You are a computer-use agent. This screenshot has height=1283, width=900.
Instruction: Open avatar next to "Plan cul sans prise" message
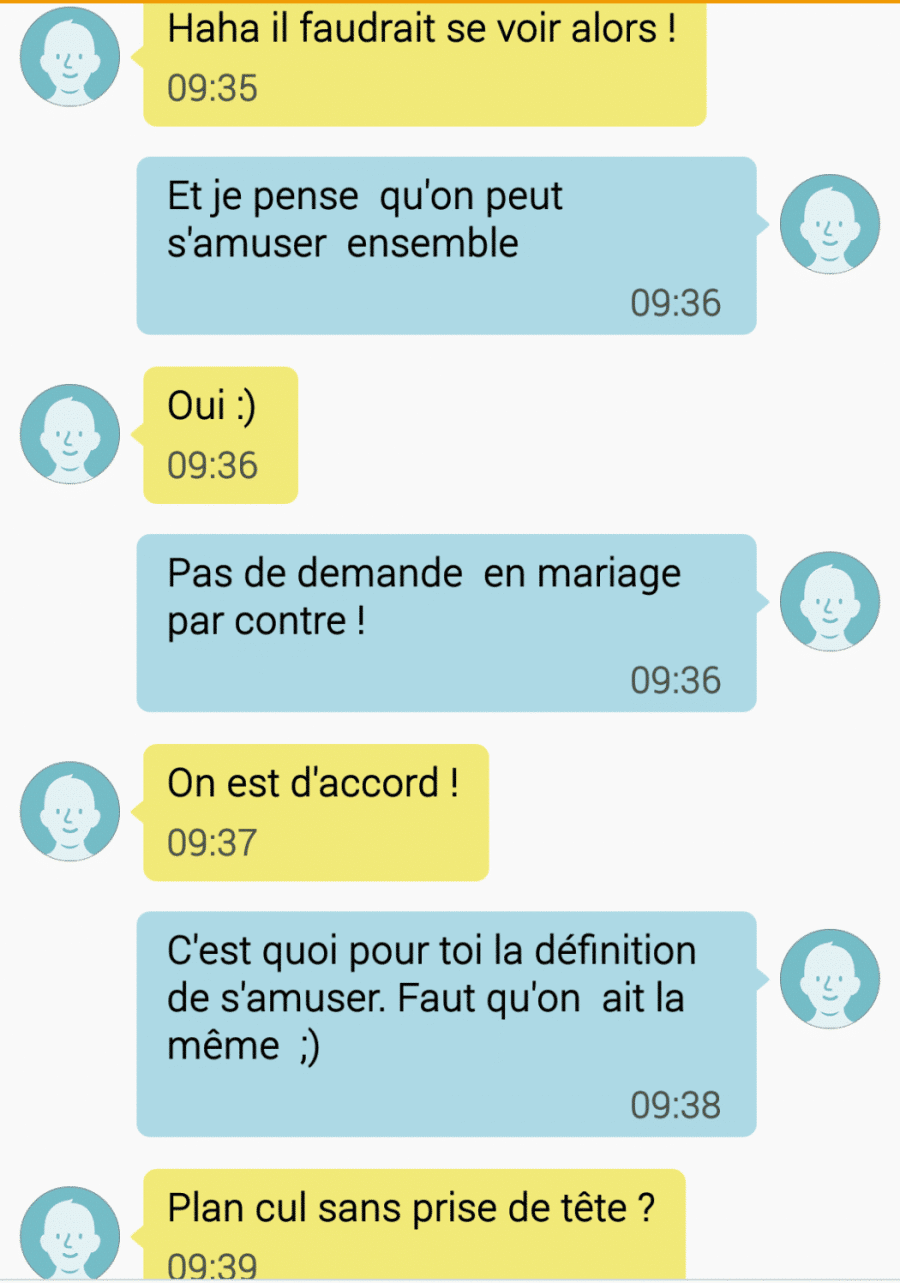(x=70, y=1232)
